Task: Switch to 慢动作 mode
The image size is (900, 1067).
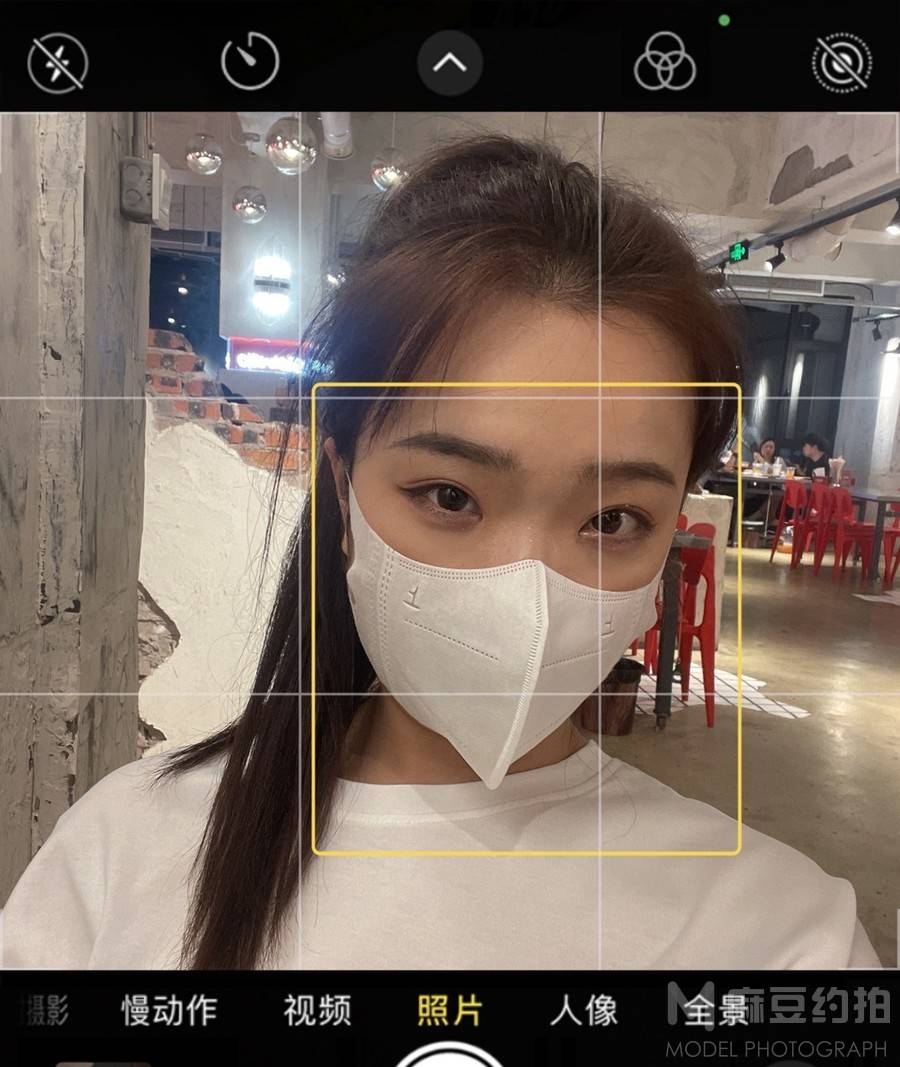Action: point(169,1011)
